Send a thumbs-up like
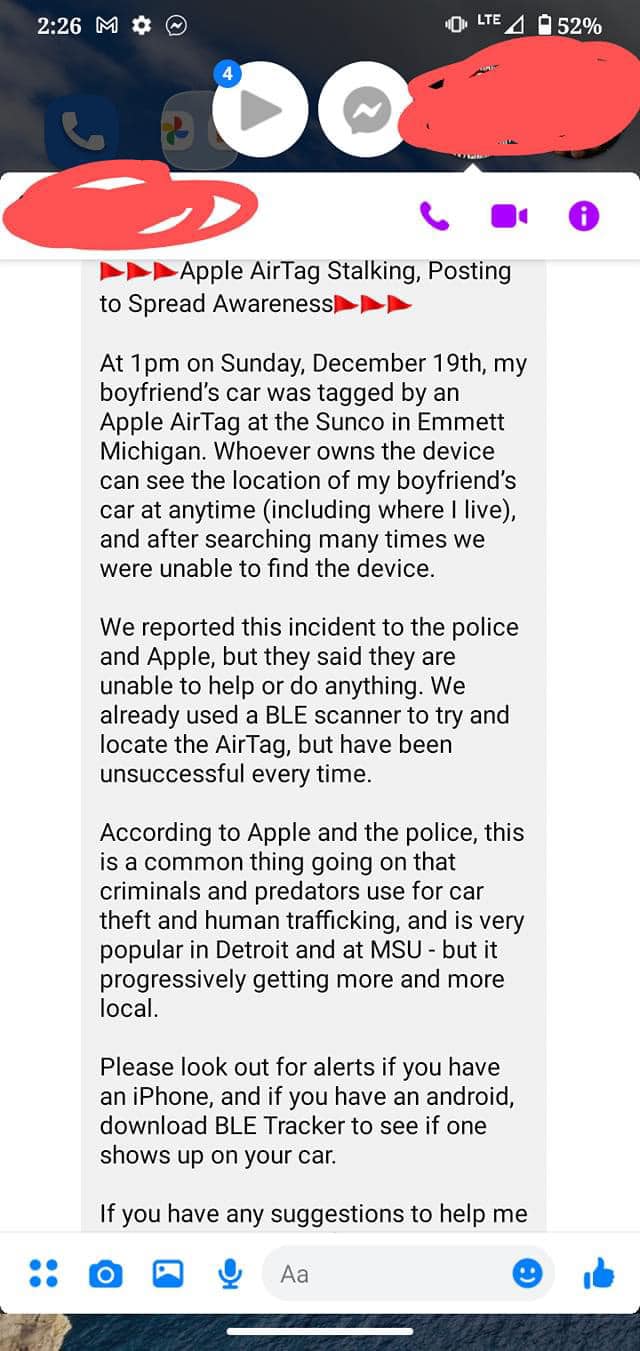 [598, 1273]
